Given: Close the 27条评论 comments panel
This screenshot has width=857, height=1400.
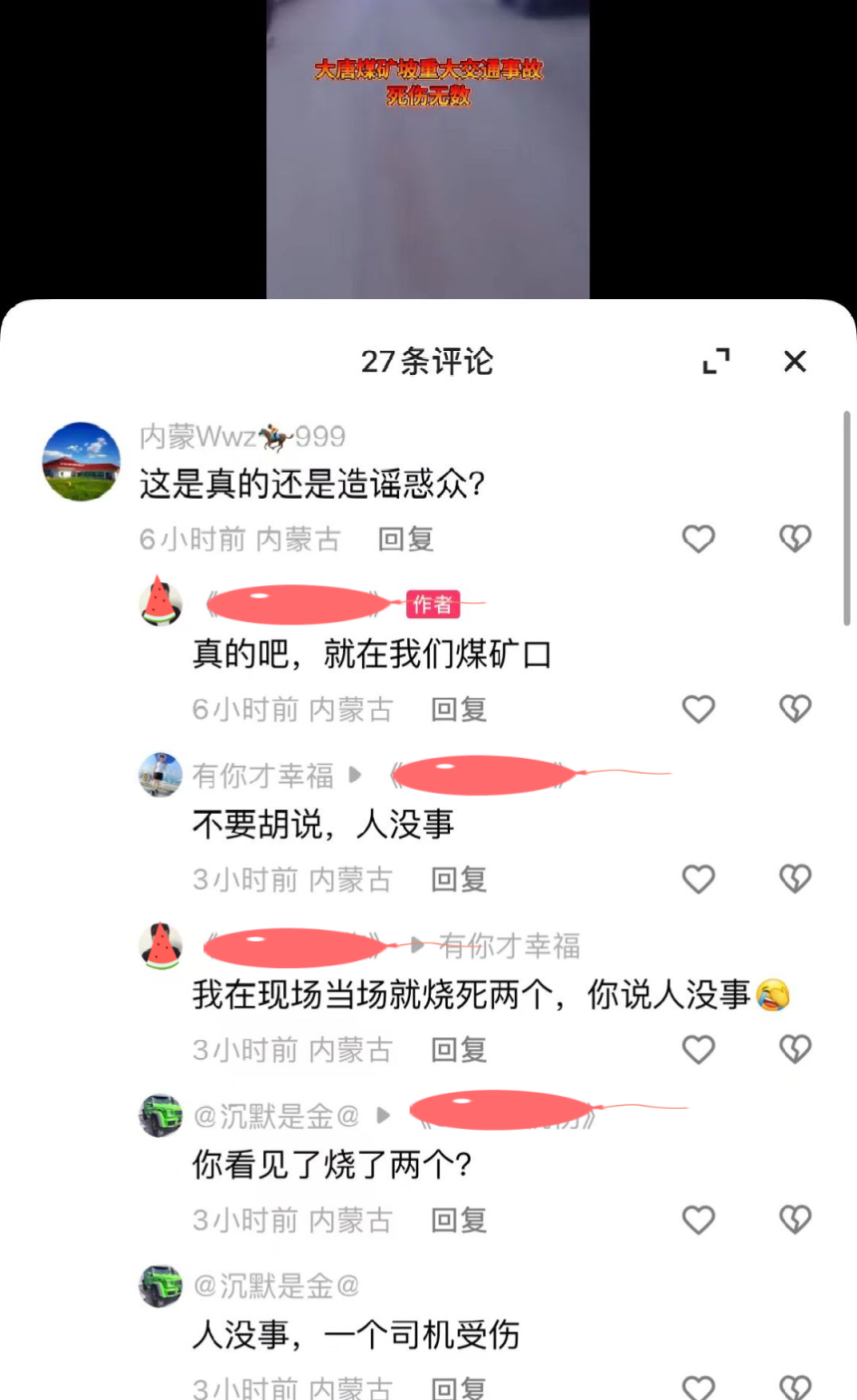Looking at the screenshot, I should tap(794, 361).
